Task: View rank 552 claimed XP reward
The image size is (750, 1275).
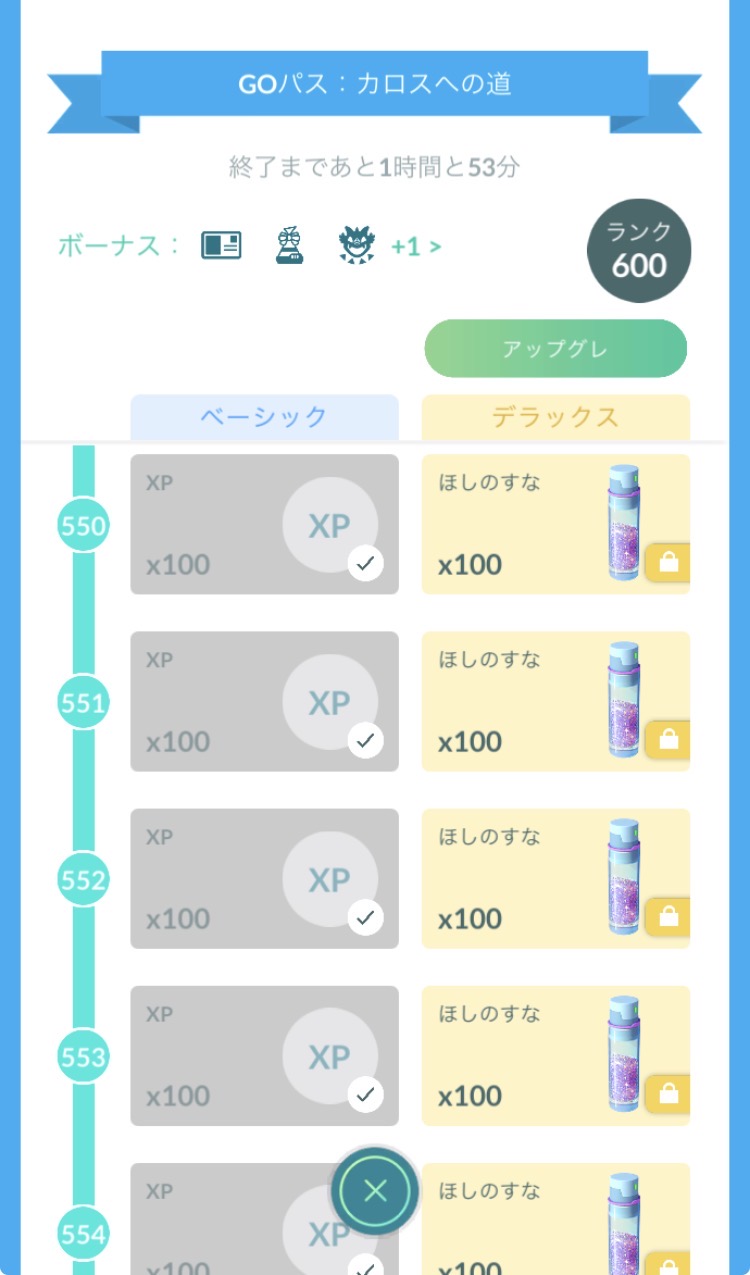Action: [x=264, y=878]
